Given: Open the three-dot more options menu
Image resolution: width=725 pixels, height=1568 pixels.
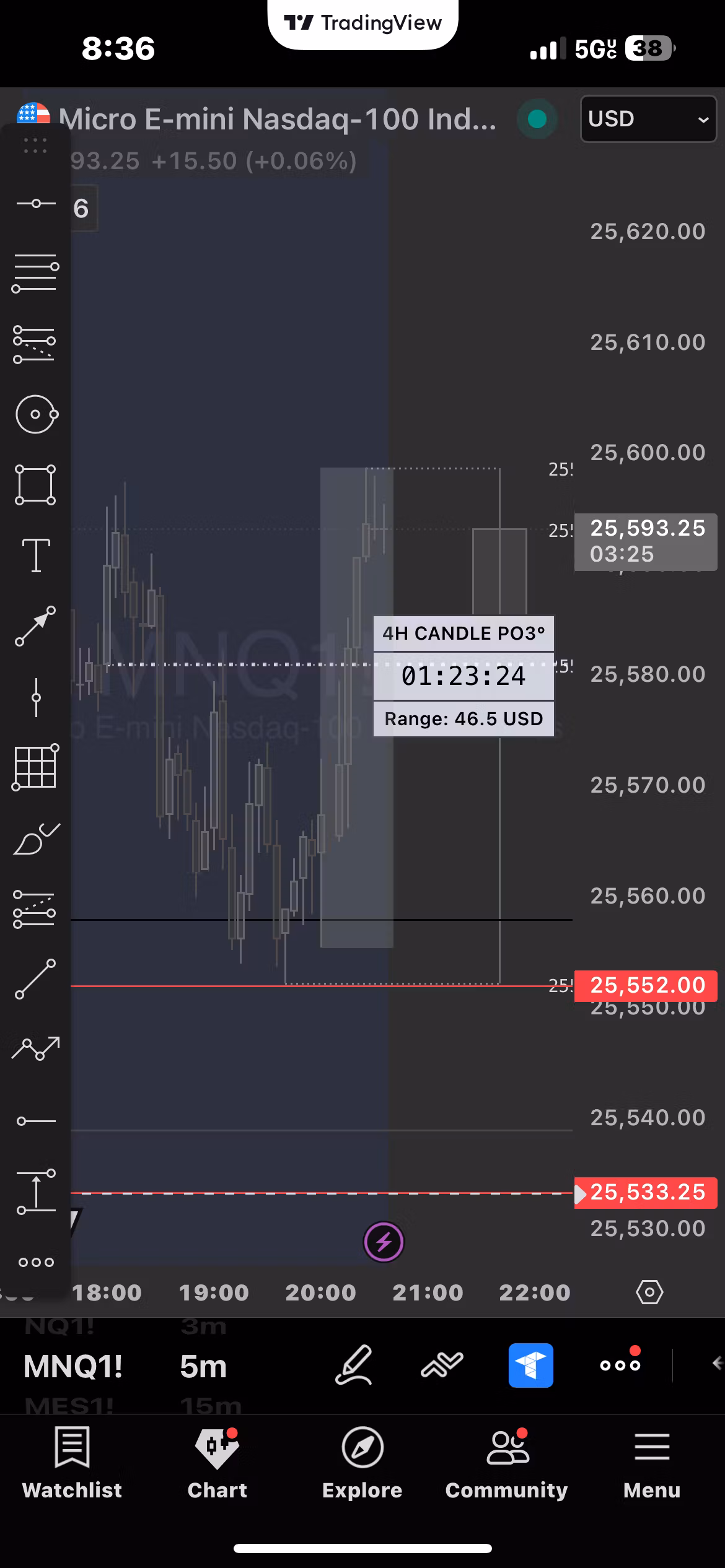Looking at the screenshot, I should coord(620,1365).
